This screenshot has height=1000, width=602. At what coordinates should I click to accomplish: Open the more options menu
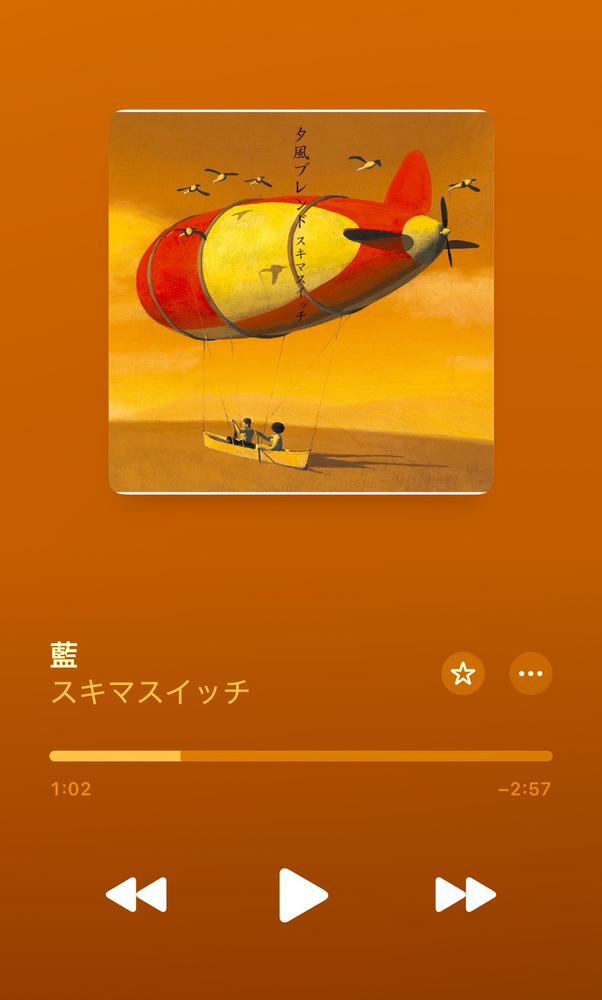coord(530,674)
